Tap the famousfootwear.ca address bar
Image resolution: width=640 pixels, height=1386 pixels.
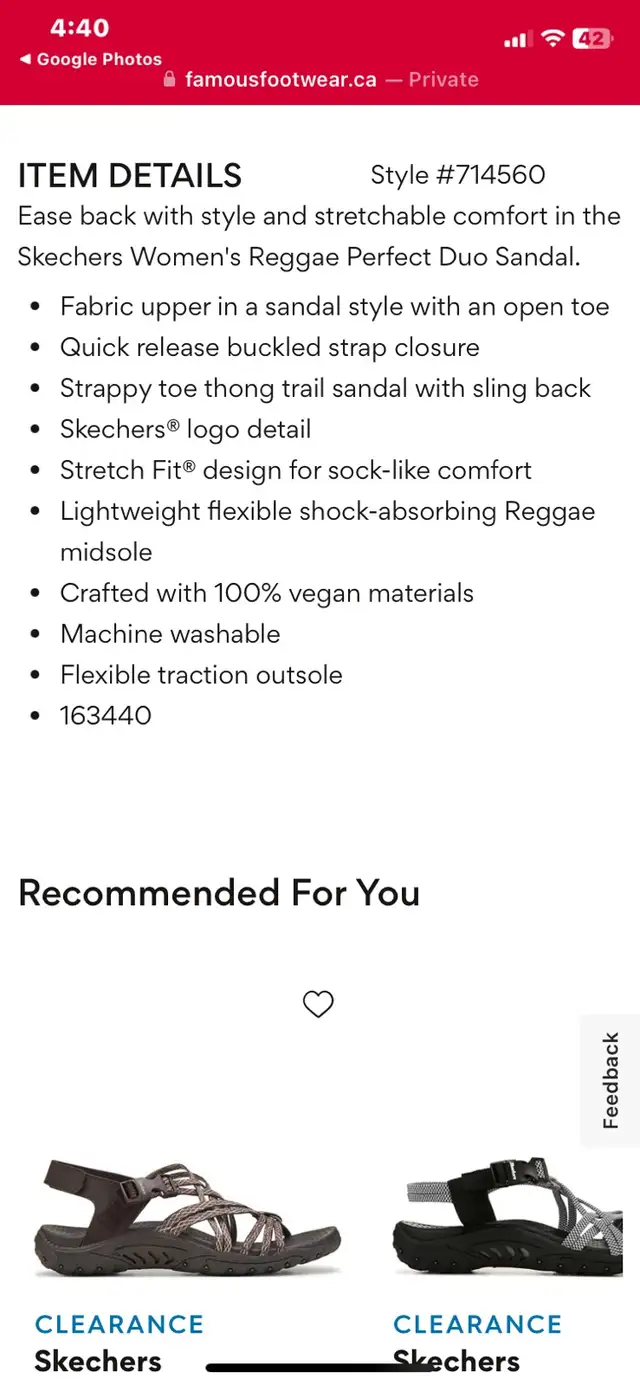click(x=320, y=80)
